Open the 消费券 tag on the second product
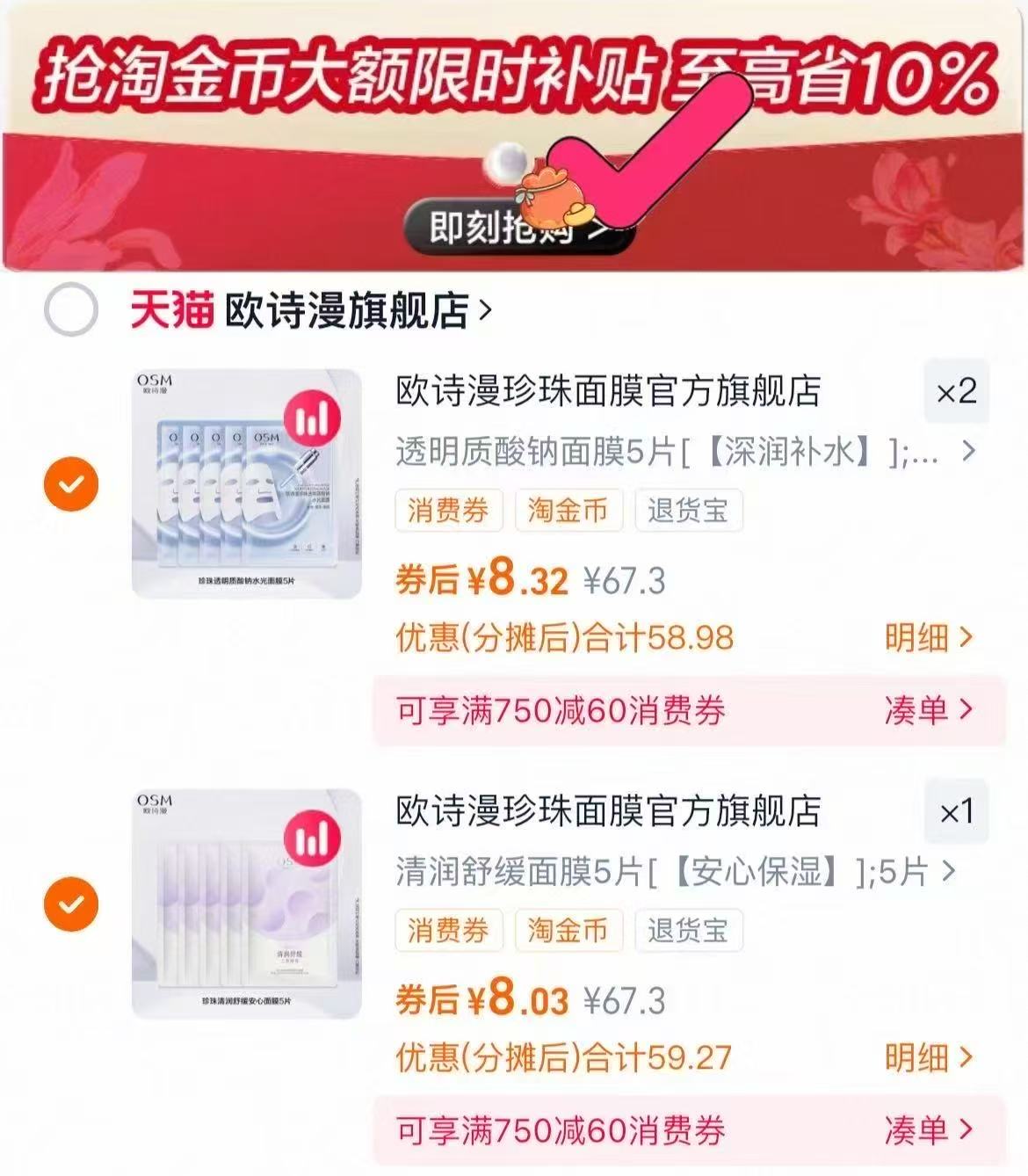The width and height of the screenshot is (1028, 1176). click(x=450, y=931)
